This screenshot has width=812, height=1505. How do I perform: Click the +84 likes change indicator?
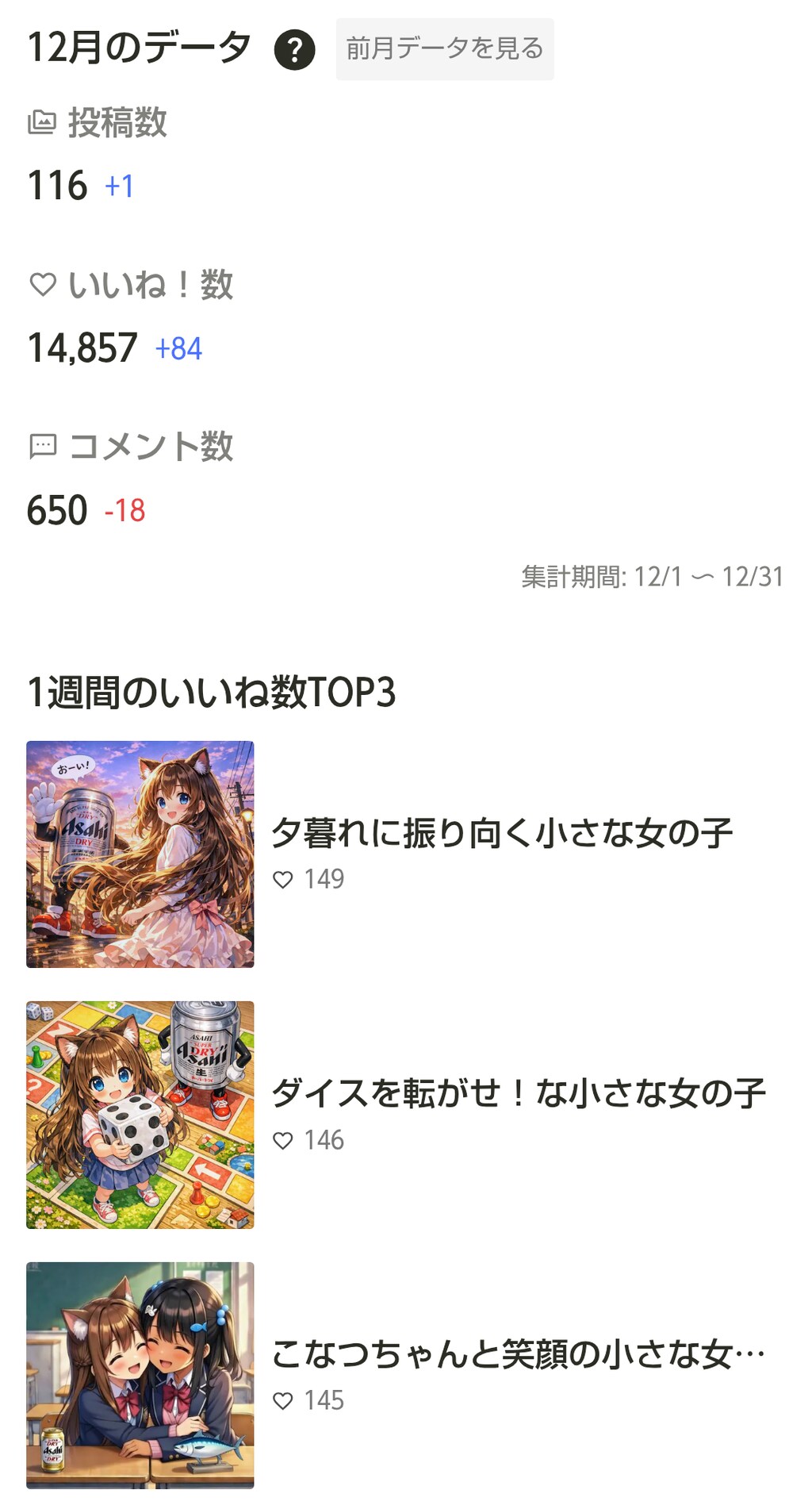point(178,347)
